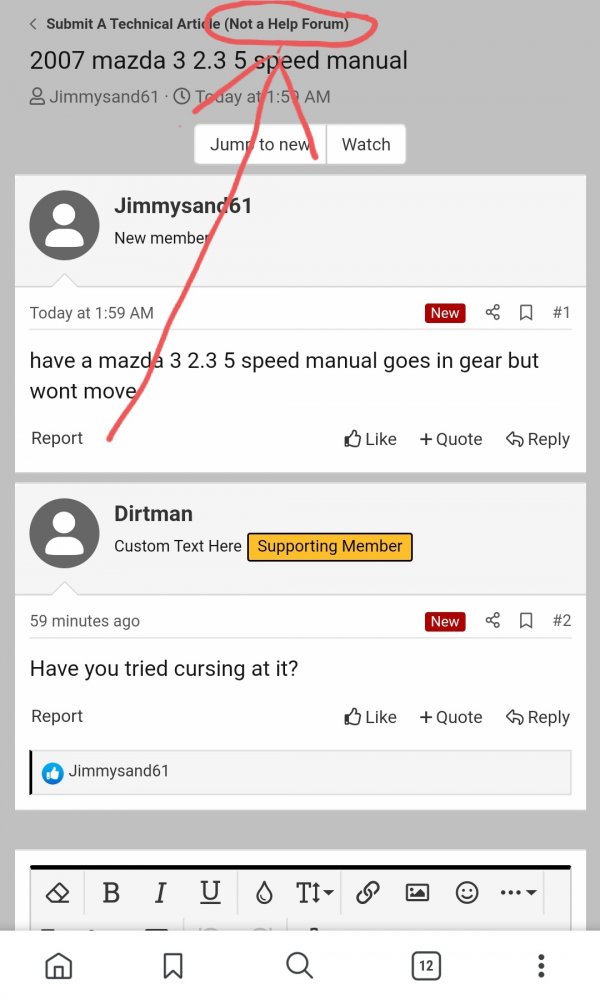This screenshot has width=600, height=1000.
Task: Open Dirtman's profile name
Action: click(153, 514)
